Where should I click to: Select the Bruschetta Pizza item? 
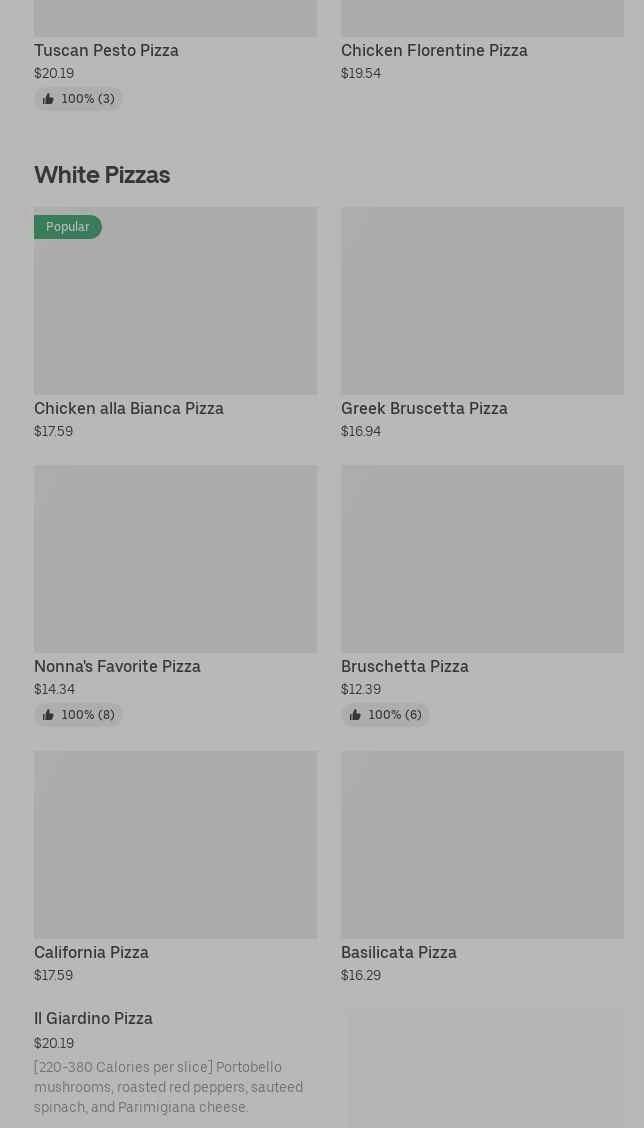pos(482,558)
